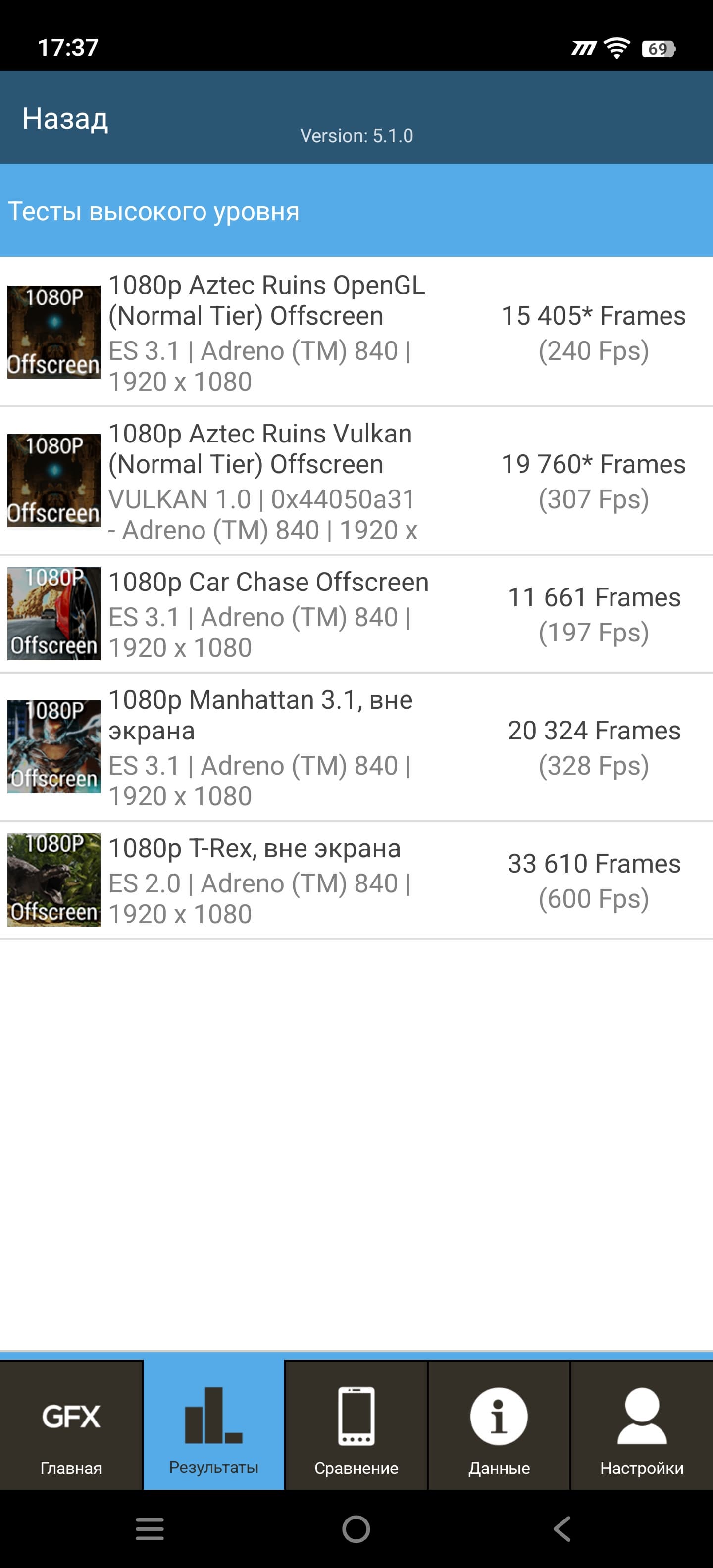Tap the Назад back button
This screenshot has width=713, height=1568.
[65, 119]
